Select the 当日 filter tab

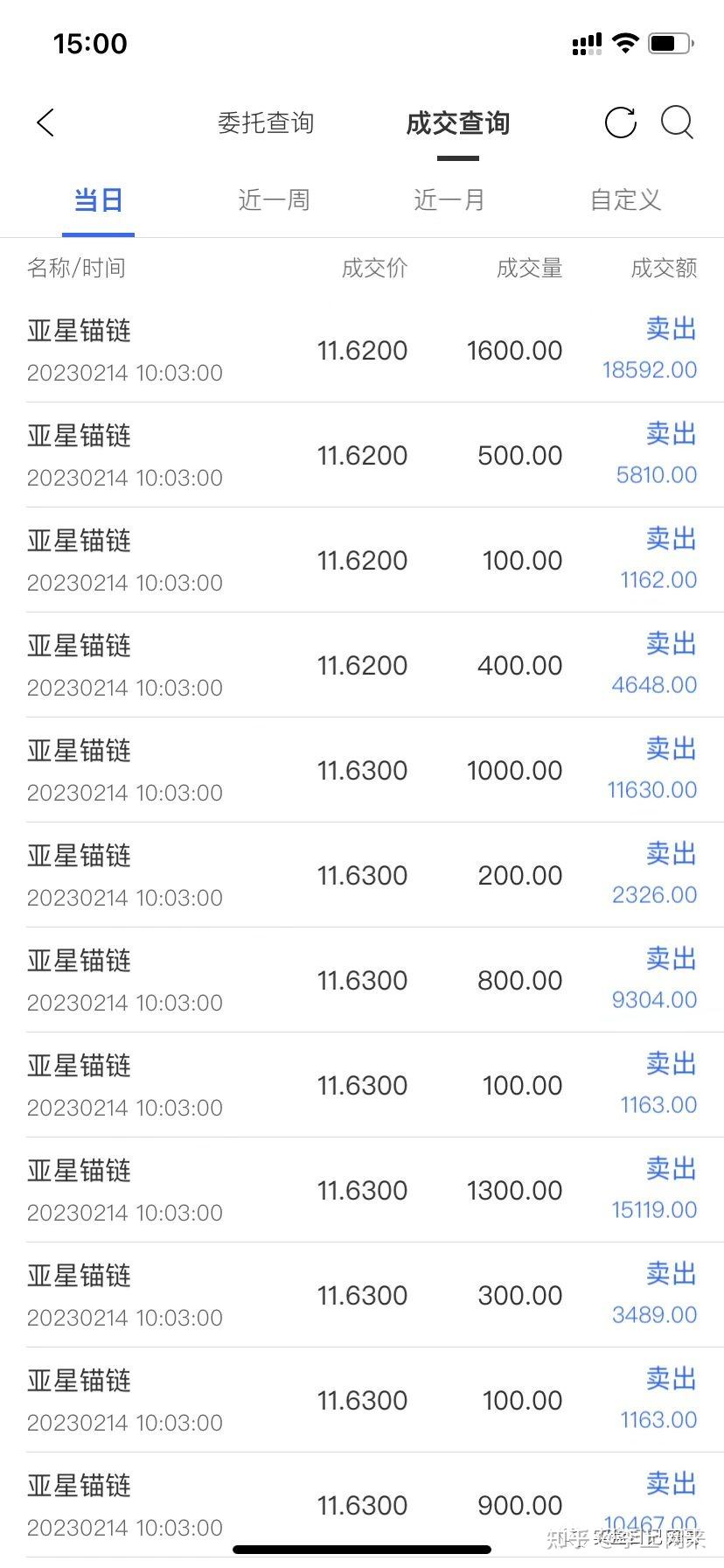click(98, 200)
